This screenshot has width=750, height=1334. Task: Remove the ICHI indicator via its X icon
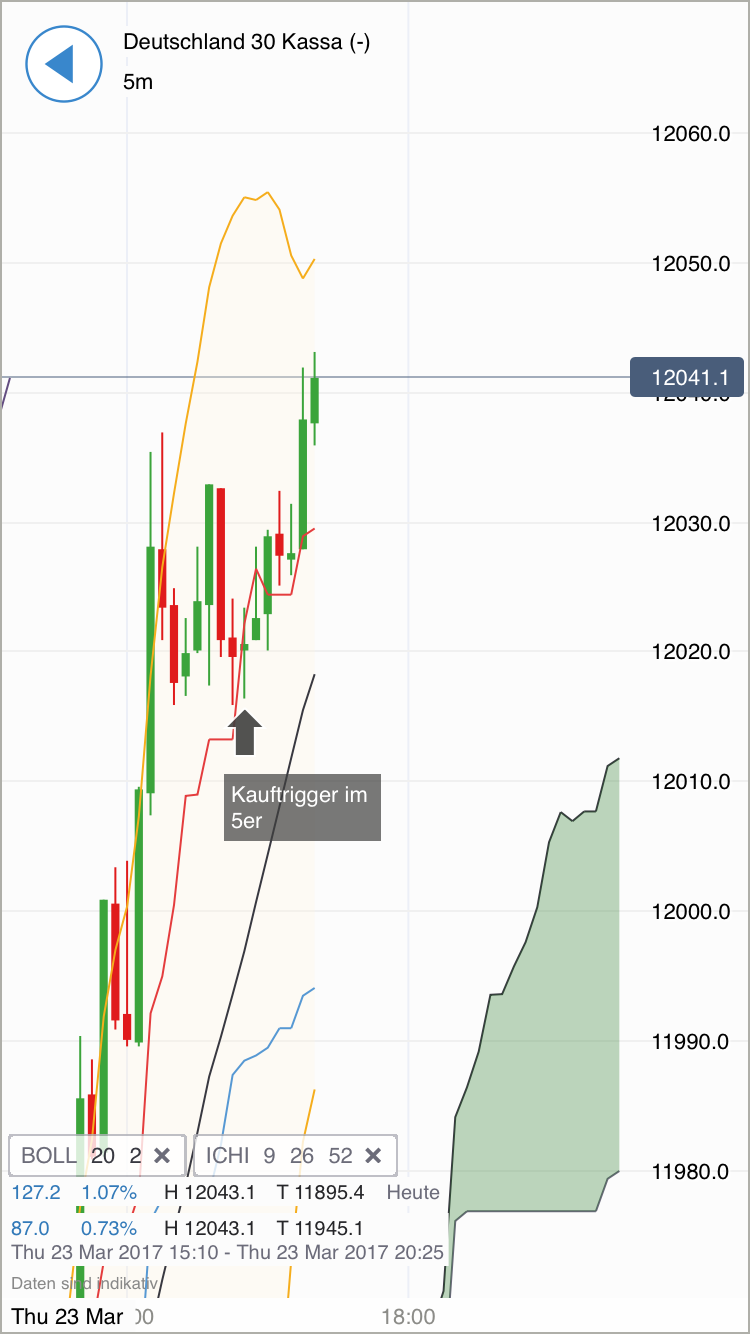click(373, 1155)
